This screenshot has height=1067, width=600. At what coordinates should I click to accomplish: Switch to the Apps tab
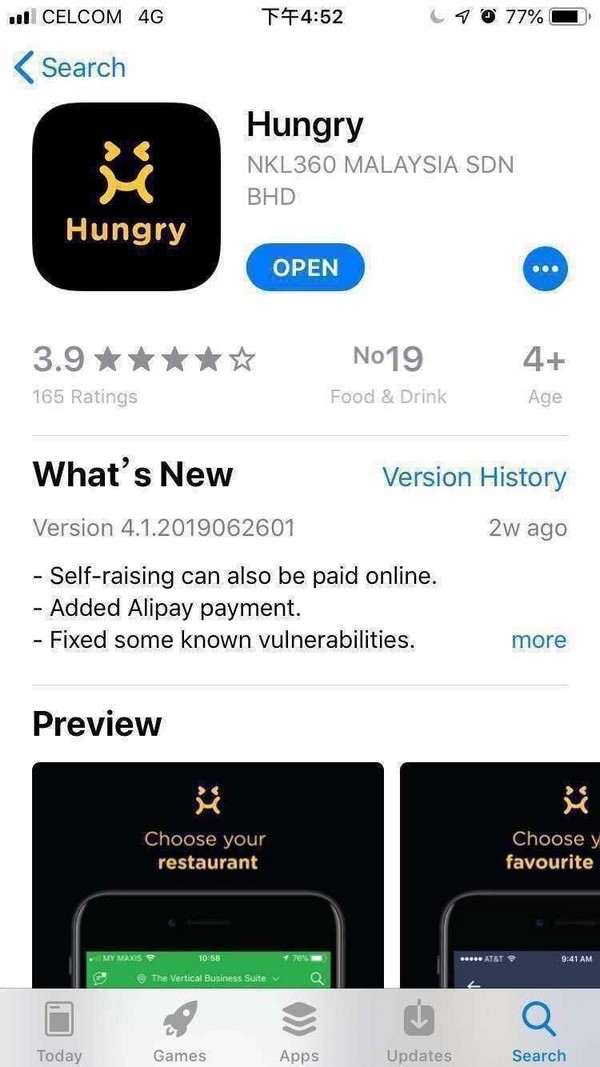coord(299,1030)
